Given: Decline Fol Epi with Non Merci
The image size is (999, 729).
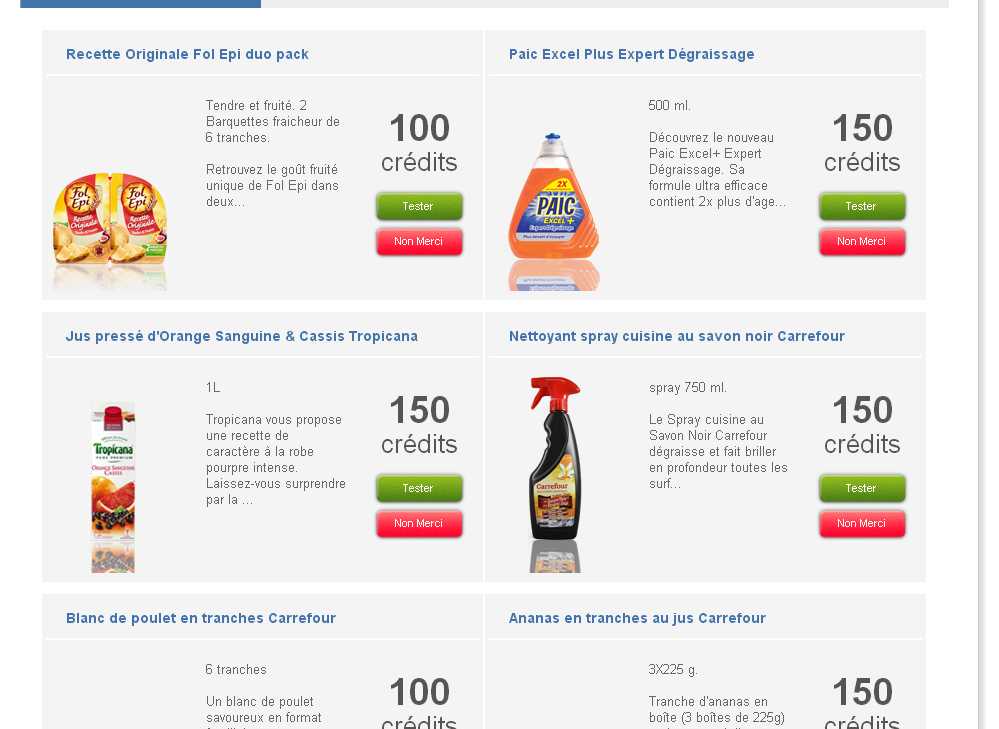Looking at the screenshot, I should pos(419,241).
